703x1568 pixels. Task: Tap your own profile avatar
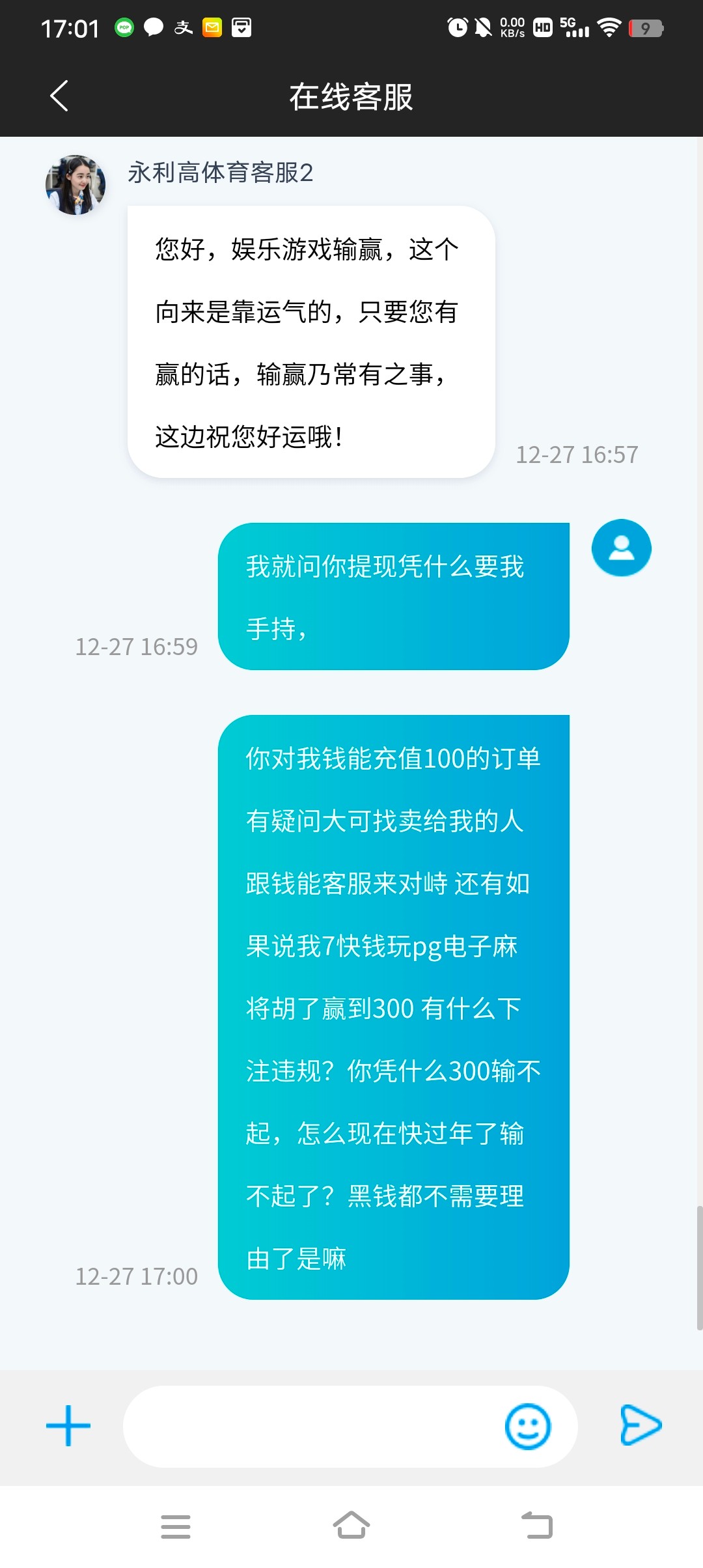(621, 548)
